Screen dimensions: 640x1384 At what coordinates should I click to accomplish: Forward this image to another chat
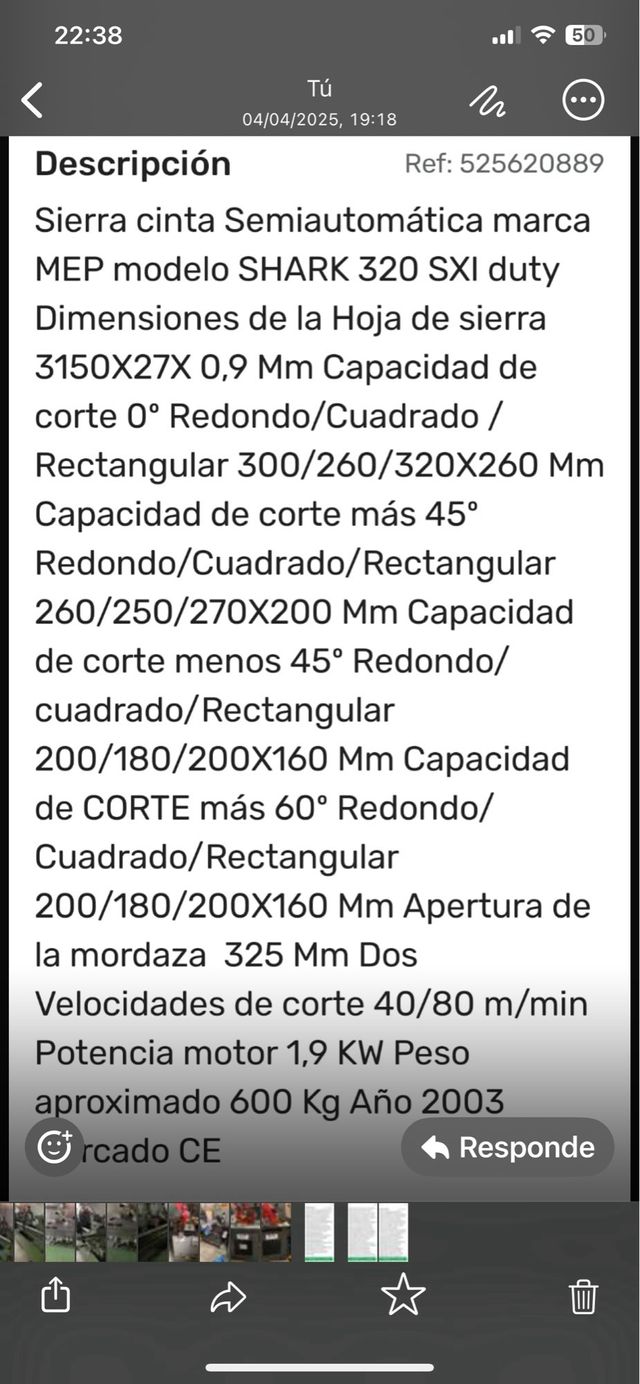229,1297
